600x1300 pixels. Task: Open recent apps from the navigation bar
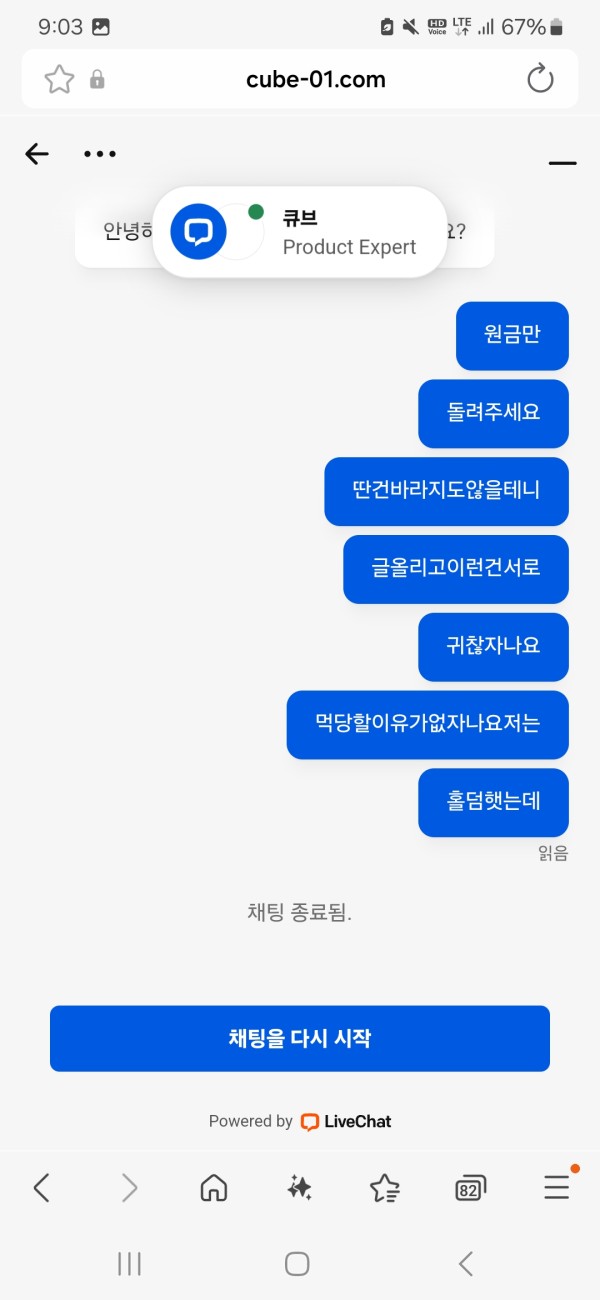129,1264
